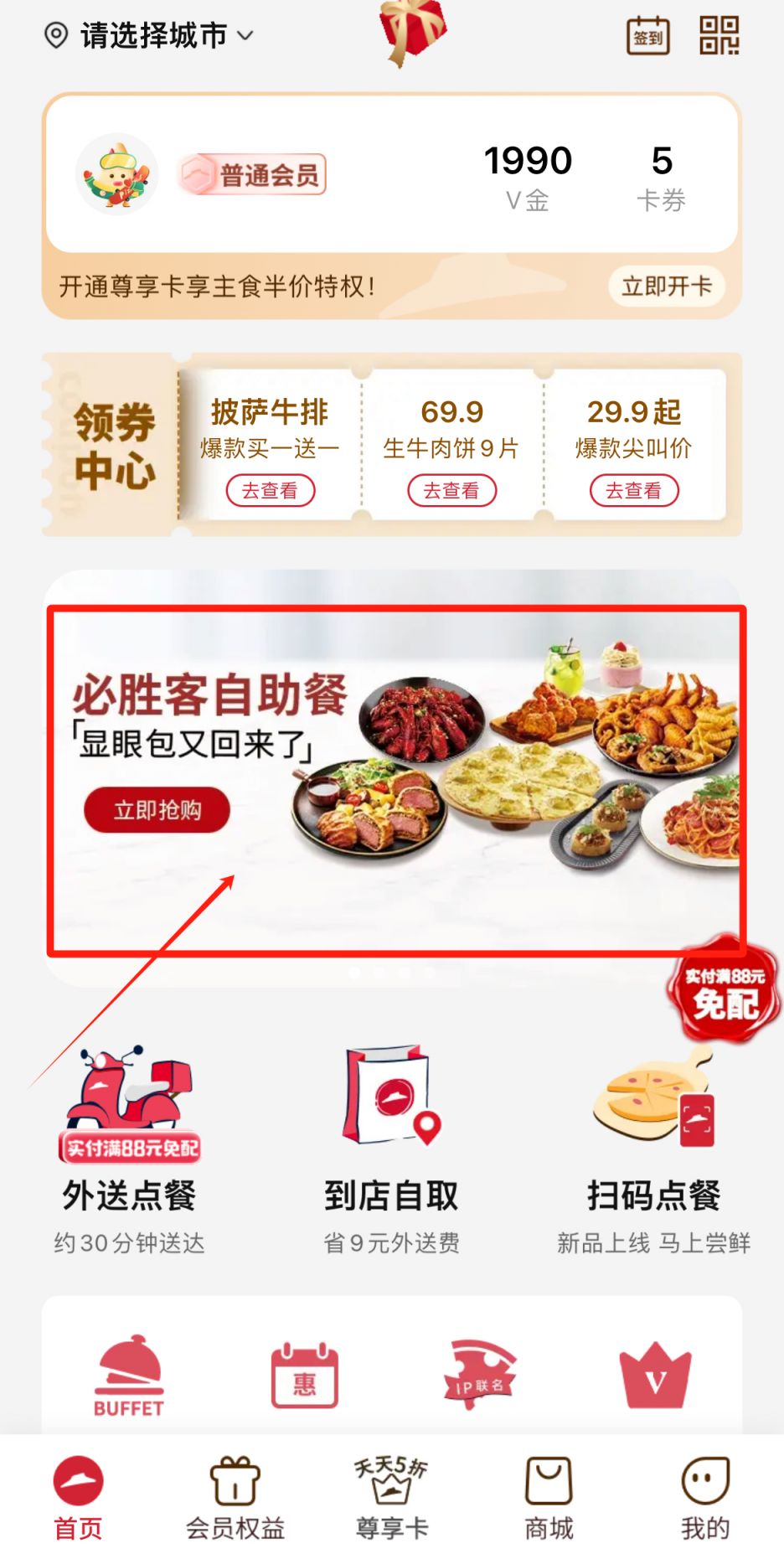784x1559 pixels.
Task: View the 69.9 生牛肉饼 coupon
Action: 452,491
